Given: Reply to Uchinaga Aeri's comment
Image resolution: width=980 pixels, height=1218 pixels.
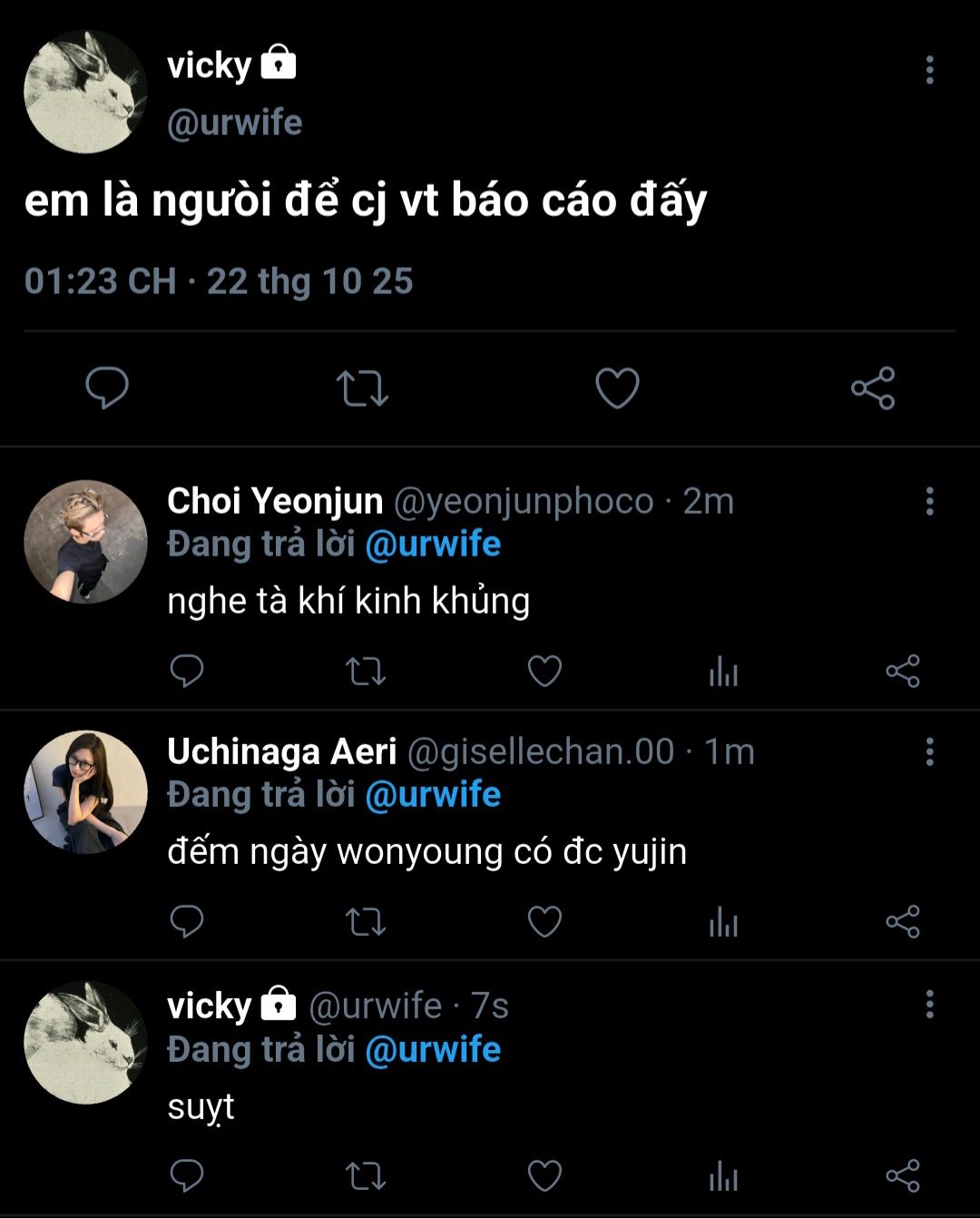Looking at the screenshot, I should coord(187,922).
